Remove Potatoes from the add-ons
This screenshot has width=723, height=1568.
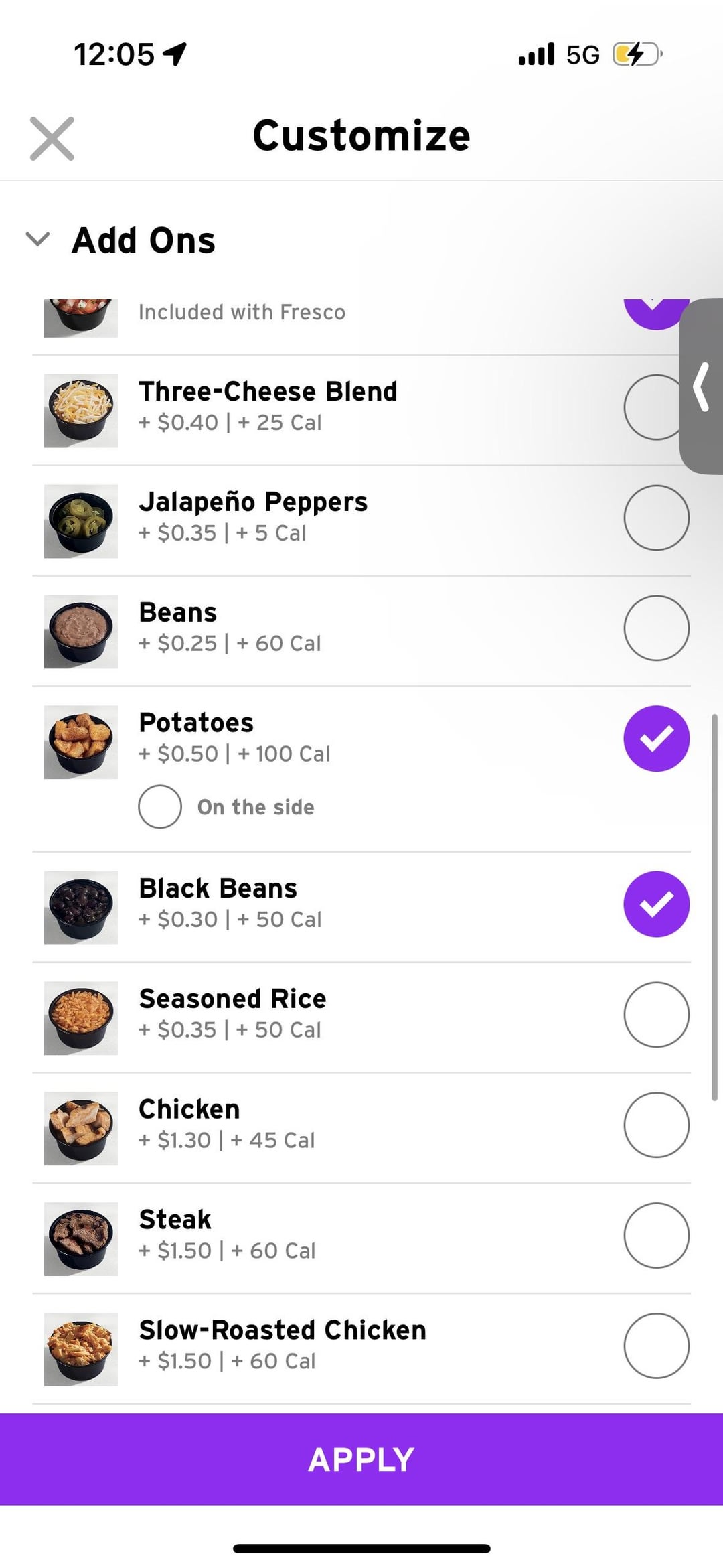(656, 739)
